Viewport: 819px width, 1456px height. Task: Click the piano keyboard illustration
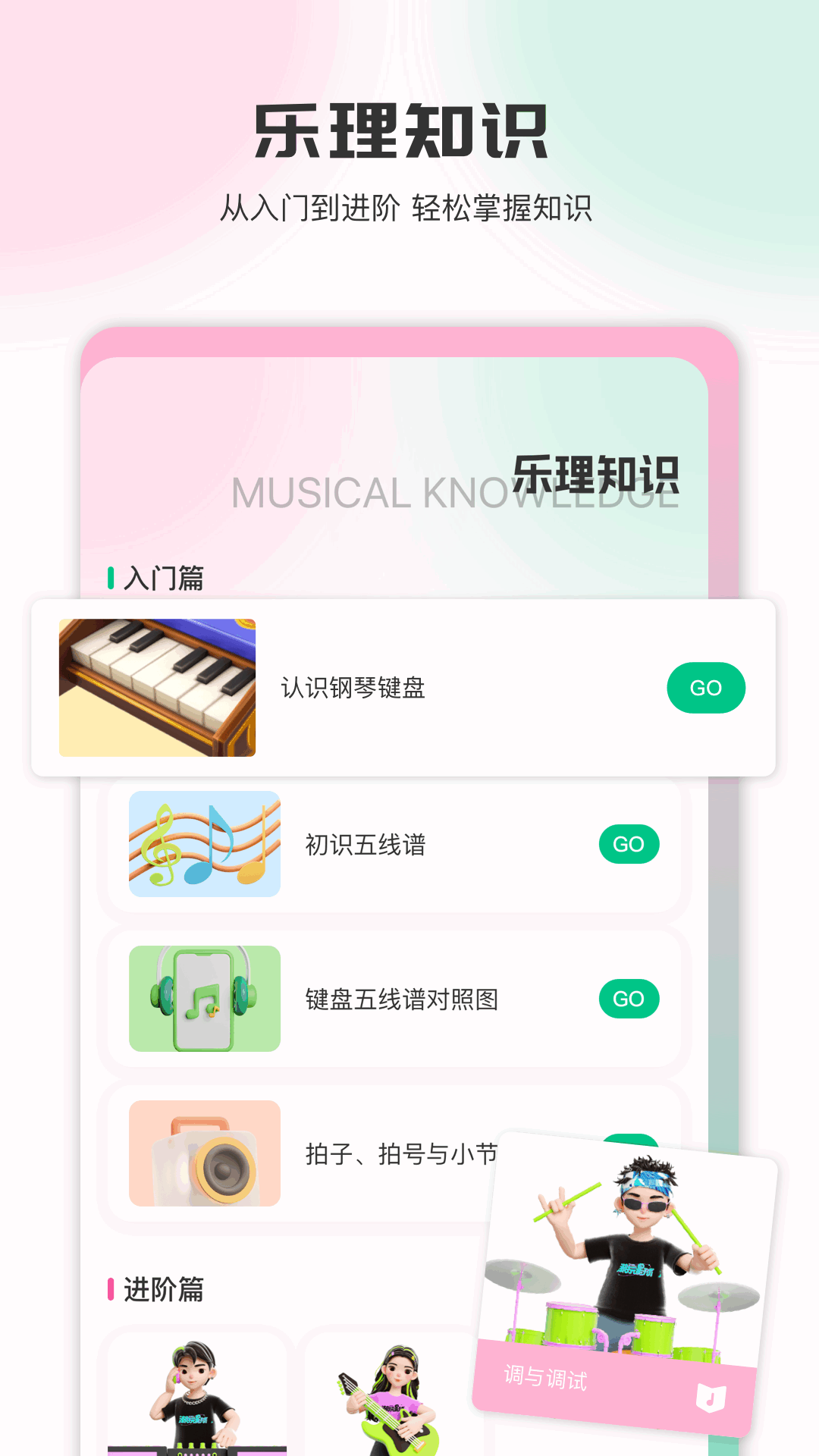point(156,687)
